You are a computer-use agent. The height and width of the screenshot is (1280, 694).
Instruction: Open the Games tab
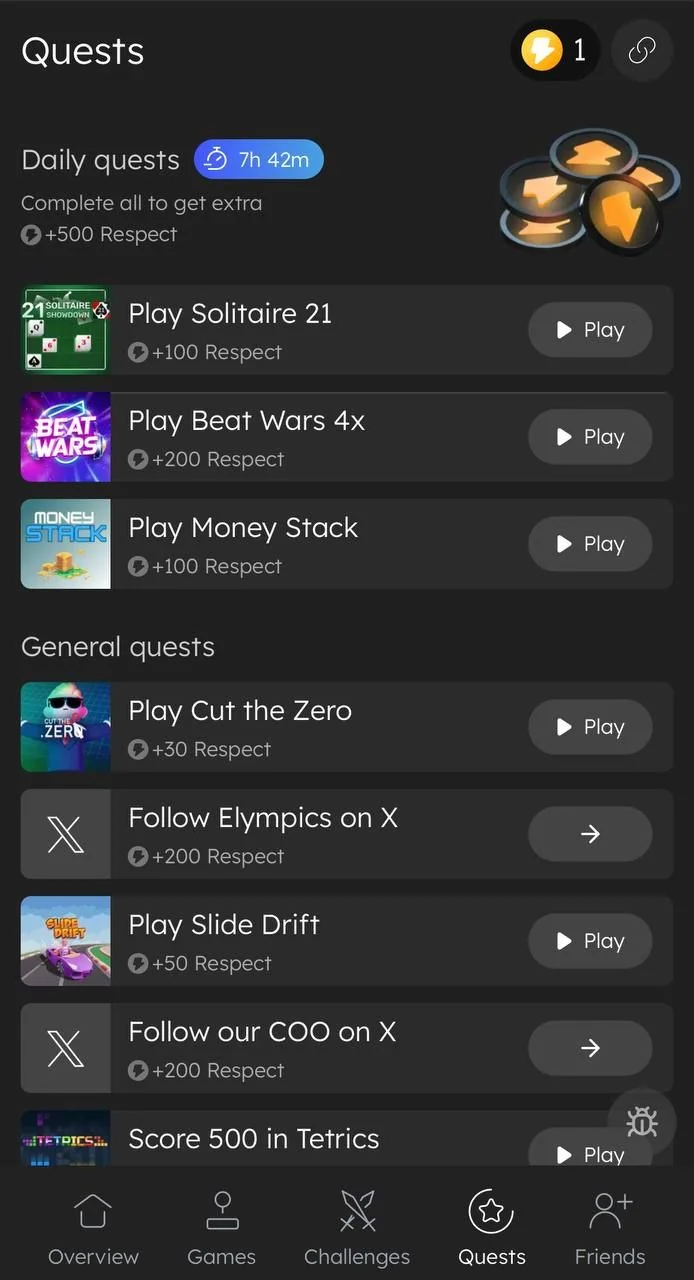coord(222,1228)
